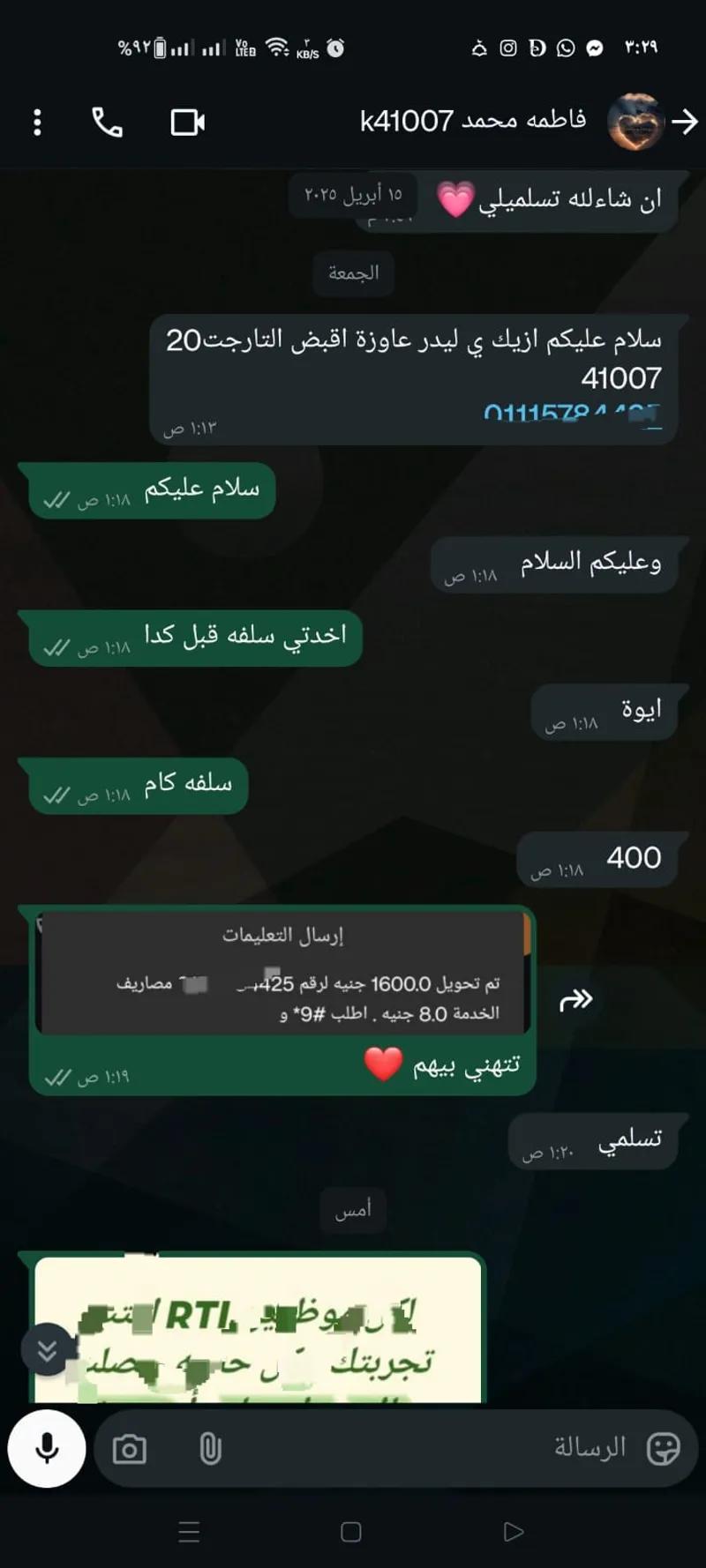Viewport: 706px width, 1568px height.
Task: Tap the contact profile picture
Action: [x=635, y=121]
